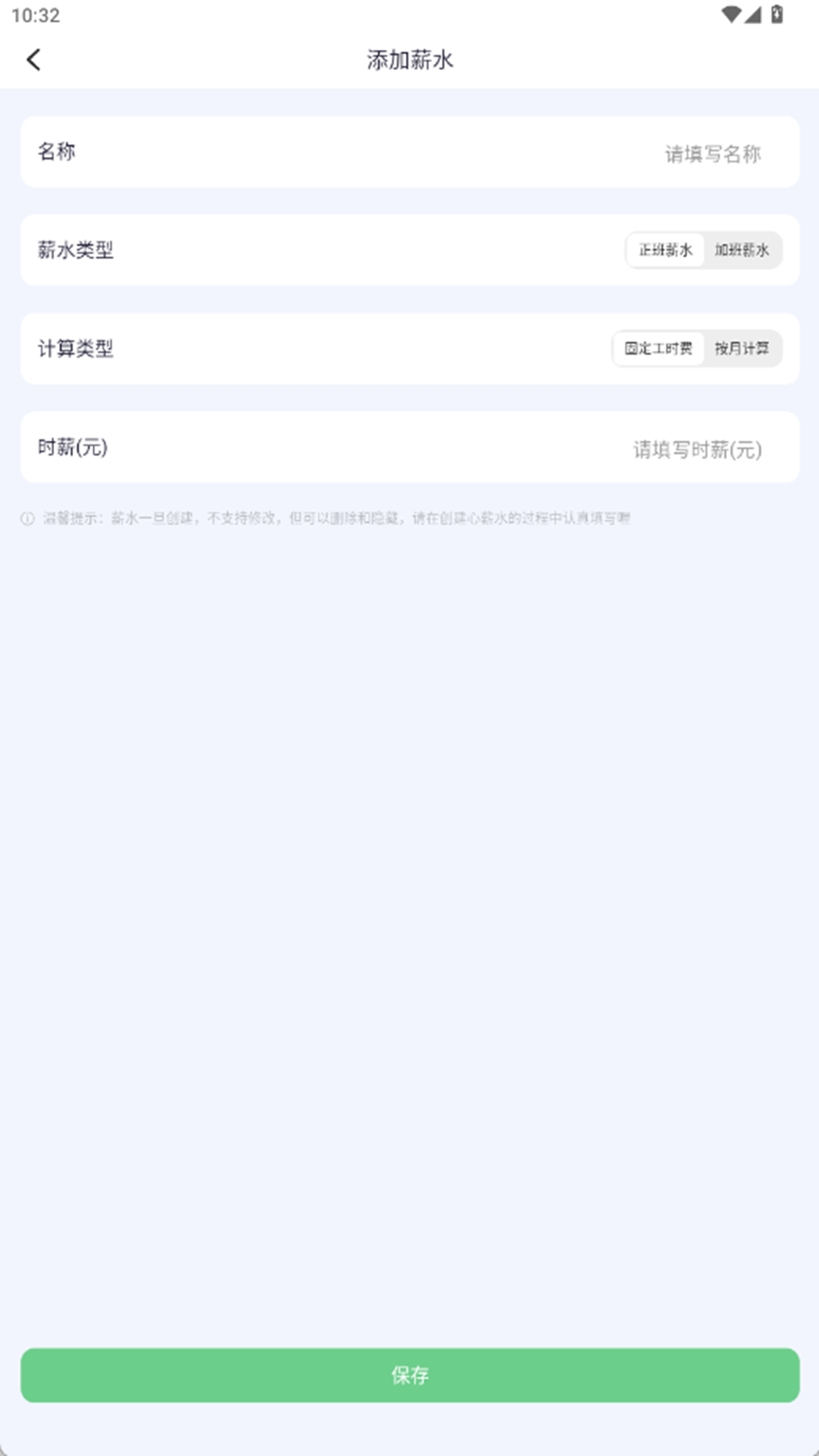
Task: Navigate back using the back arrow
Action: 32,59
